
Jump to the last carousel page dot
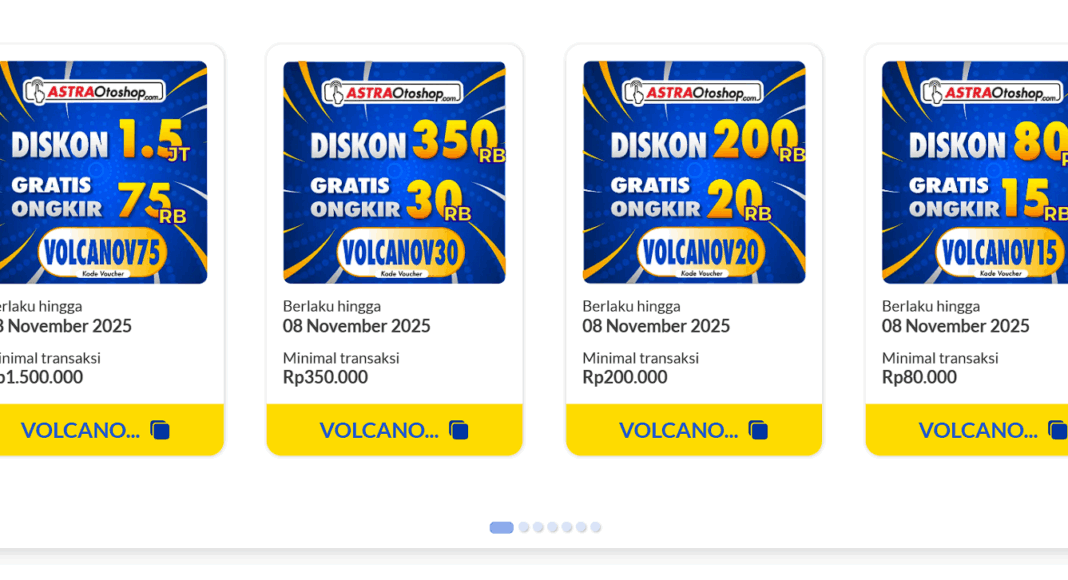click(596, 527)
